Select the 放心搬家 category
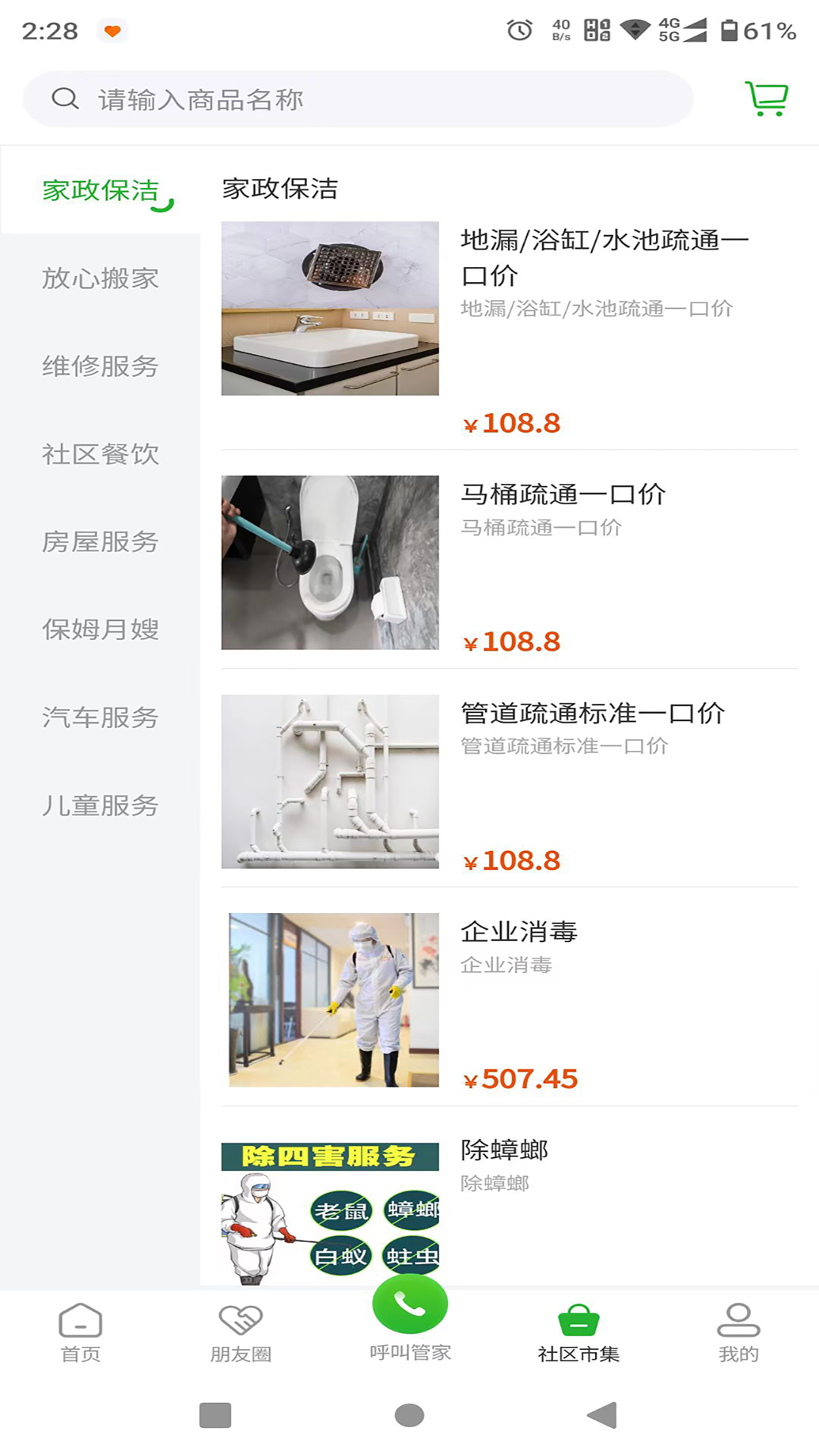Viewport: 819px width, 1456px height. pyautogui.click(x=100, y=278)
